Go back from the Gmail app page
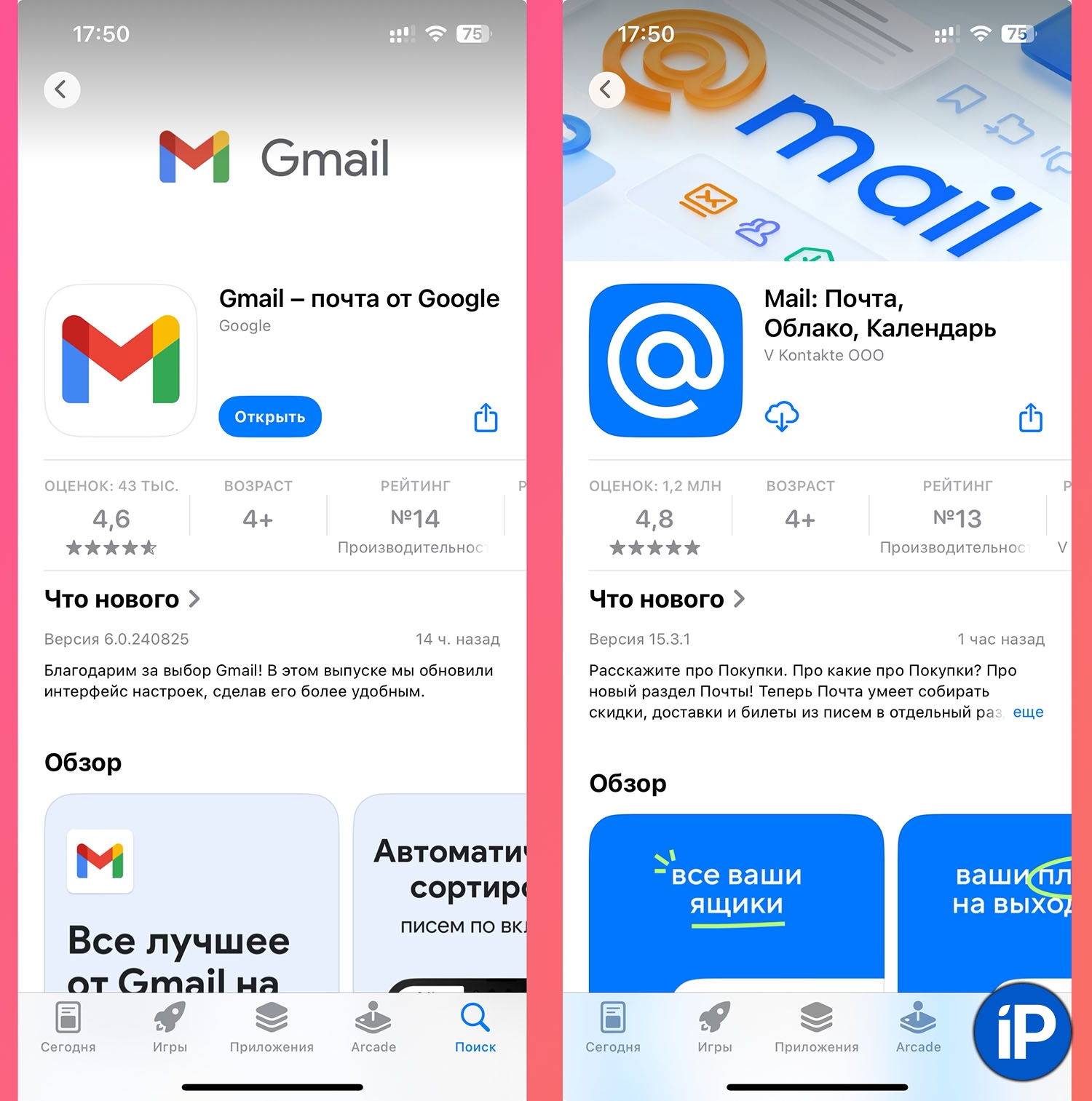 pos(62,90)
